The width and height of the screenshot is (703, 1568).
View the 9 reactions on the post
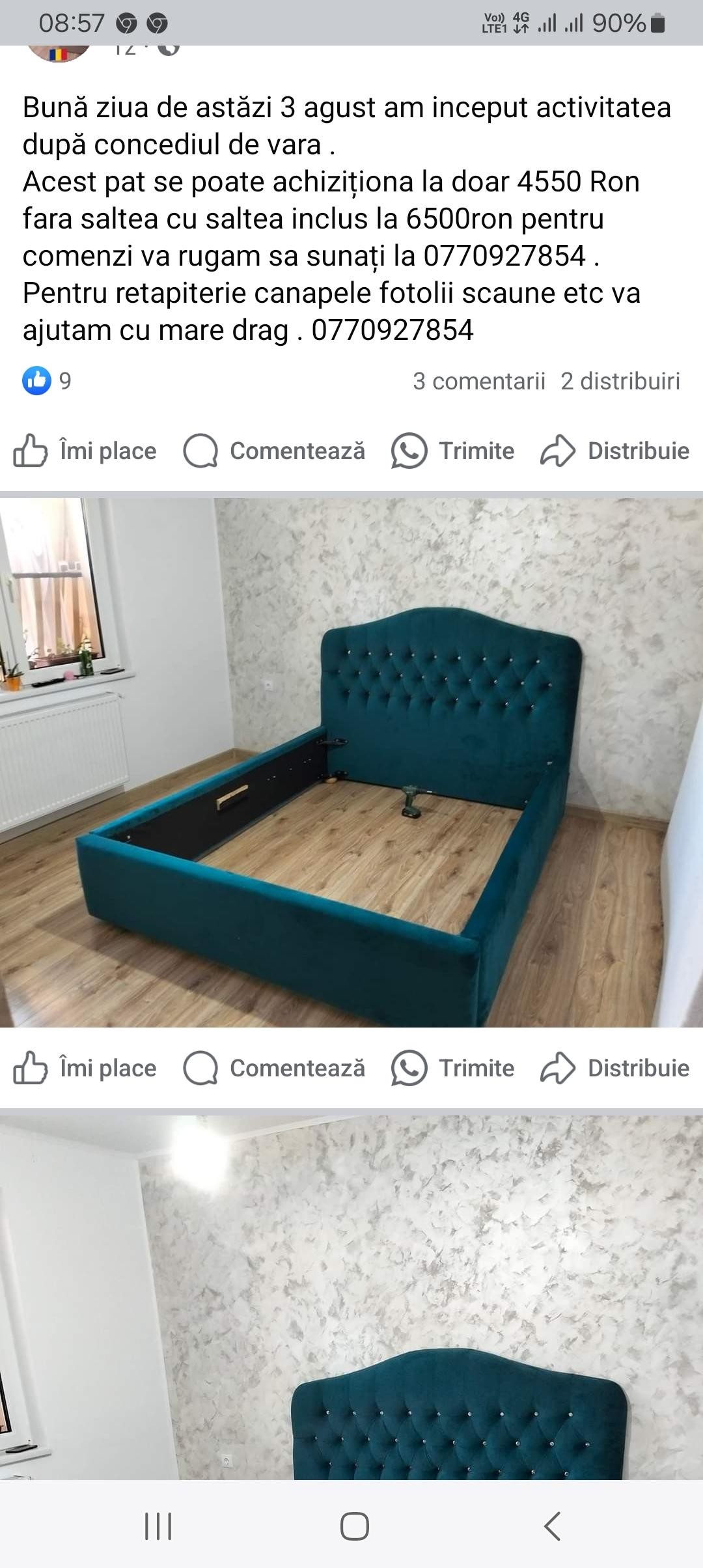point(47,380)
